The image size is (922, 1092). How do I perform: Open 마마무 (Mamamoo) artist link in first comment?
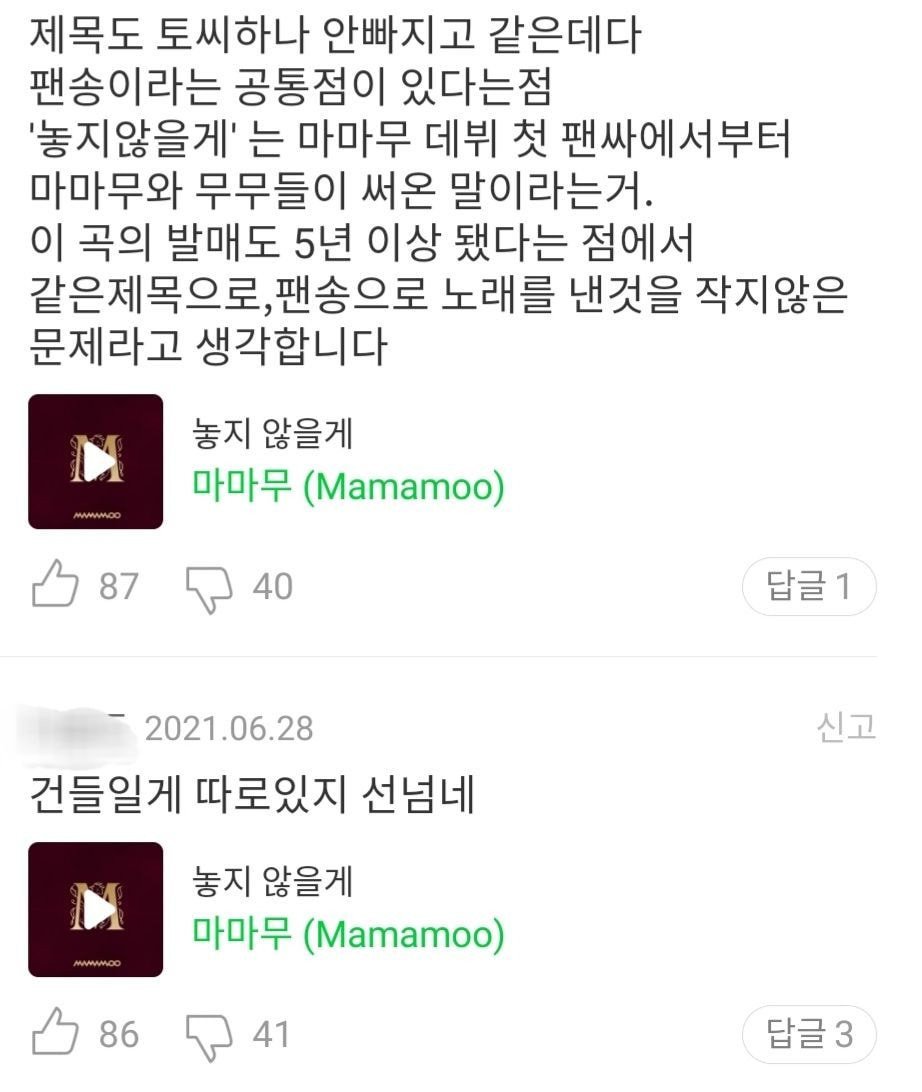pos(347,487)
